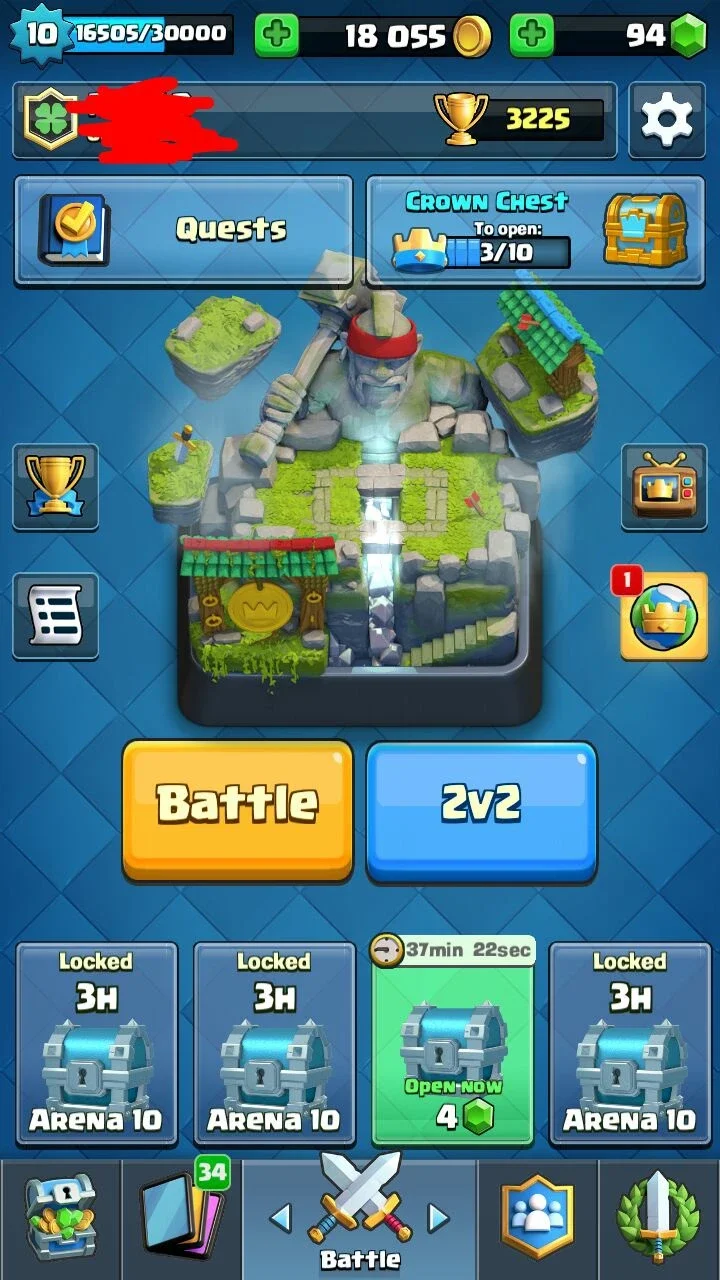720x1280 pixels.
Task: Switch to the Cards tab
Action: [x=181, y=1220]
